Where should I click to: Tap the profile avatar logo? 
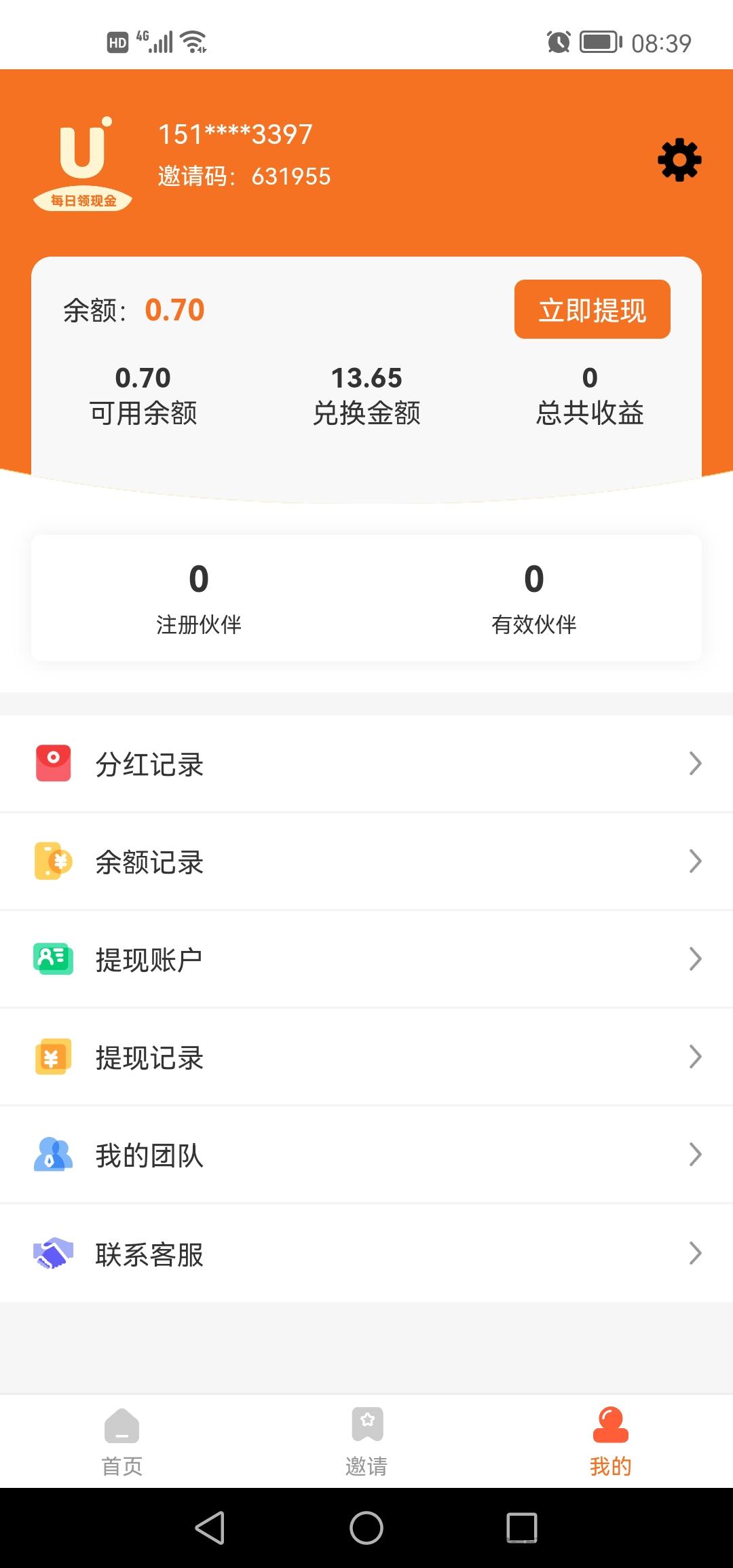coord(83,164)
